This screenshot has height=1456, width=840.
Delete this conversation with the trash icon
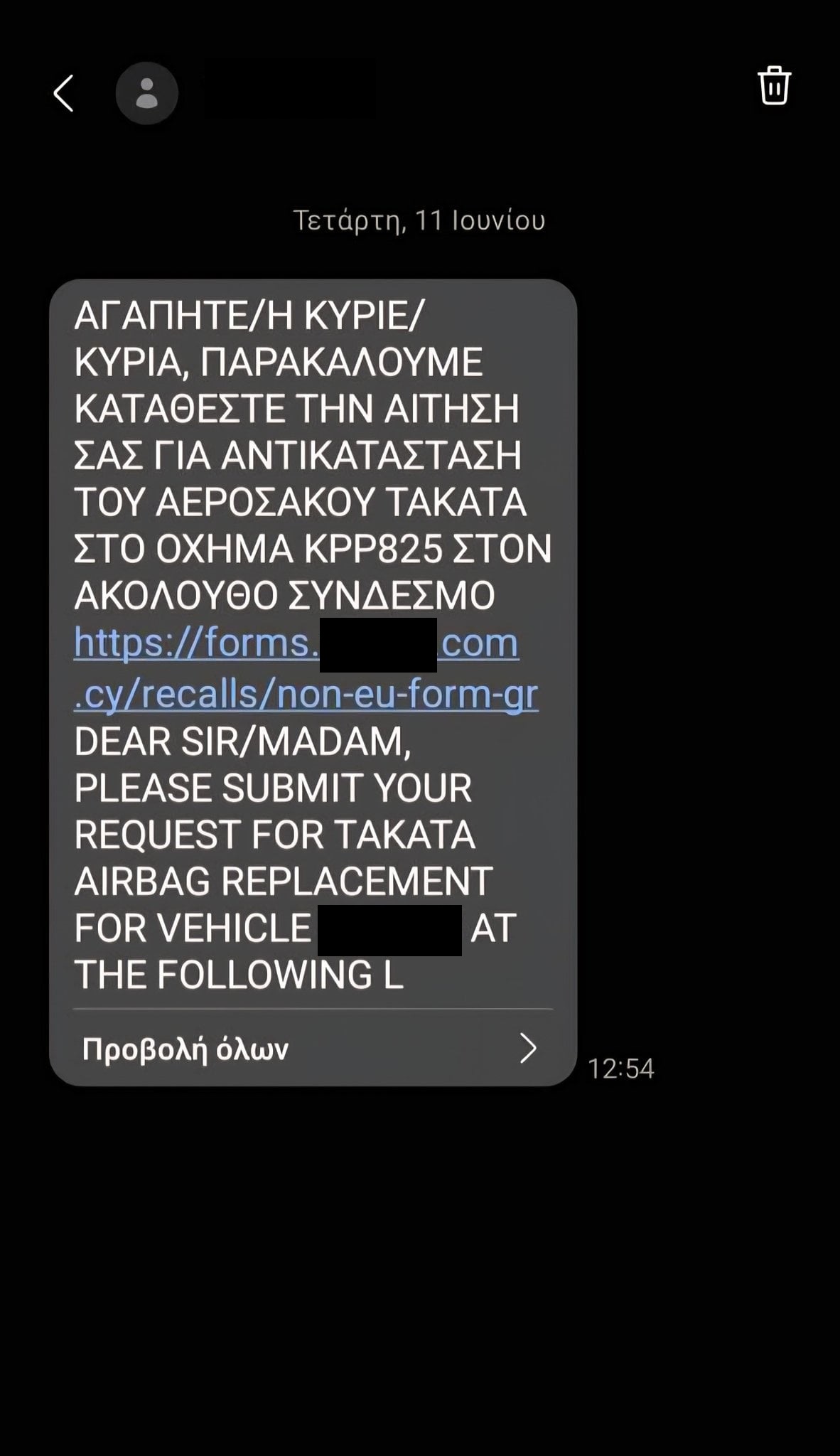(774, 86)
